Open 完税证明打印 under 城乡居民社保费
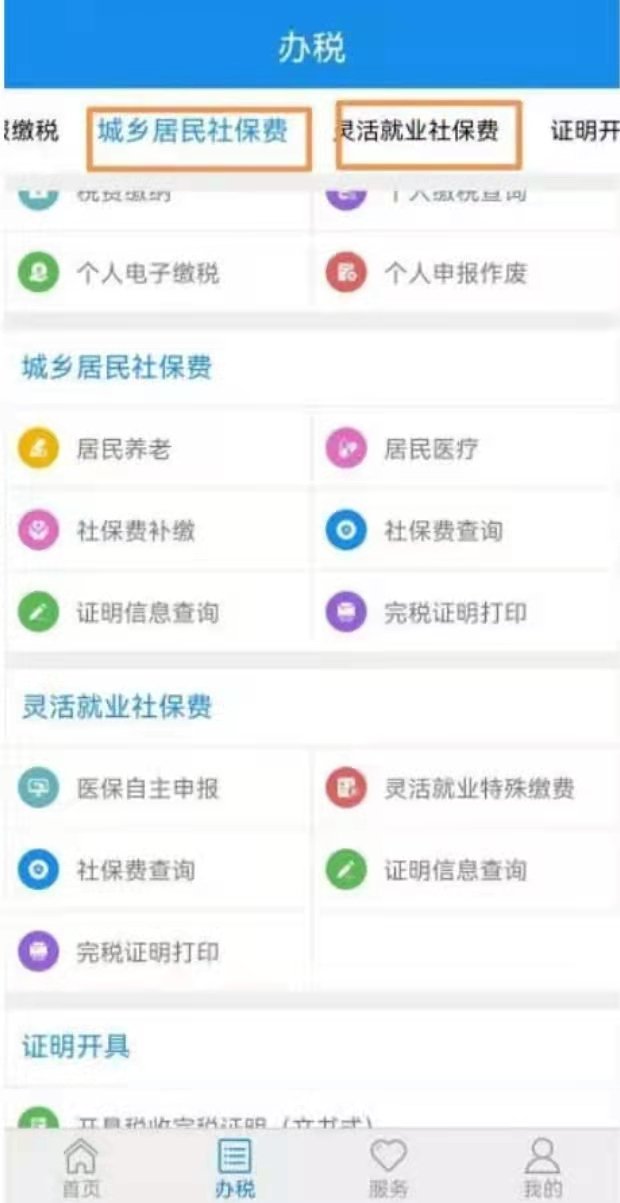Image resolution: width=620 pixels, height=1203 pixels. point(455,612)
